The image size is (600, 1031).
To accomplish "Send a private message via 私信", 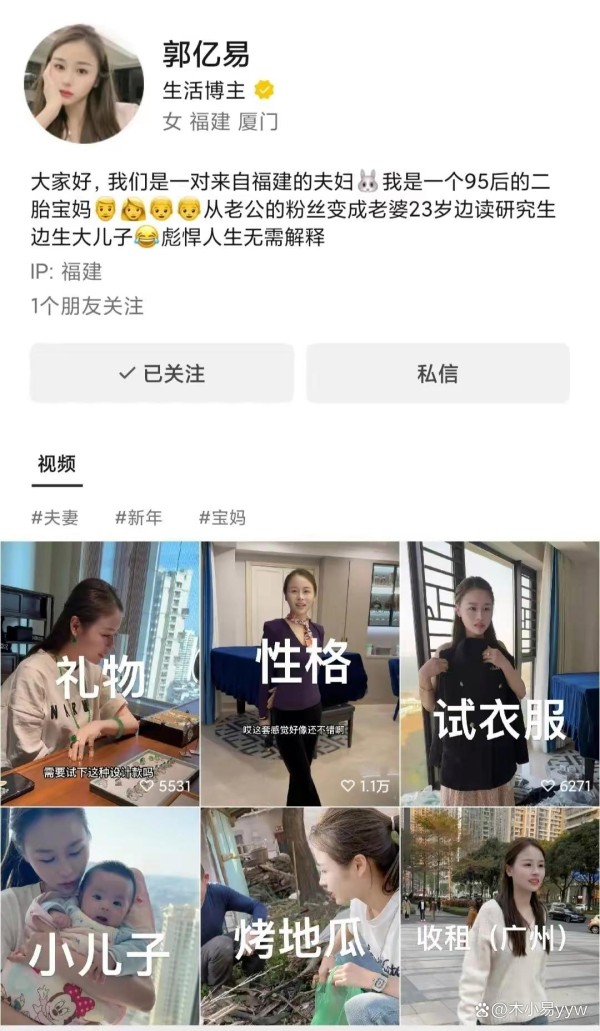I will [437, 374].
